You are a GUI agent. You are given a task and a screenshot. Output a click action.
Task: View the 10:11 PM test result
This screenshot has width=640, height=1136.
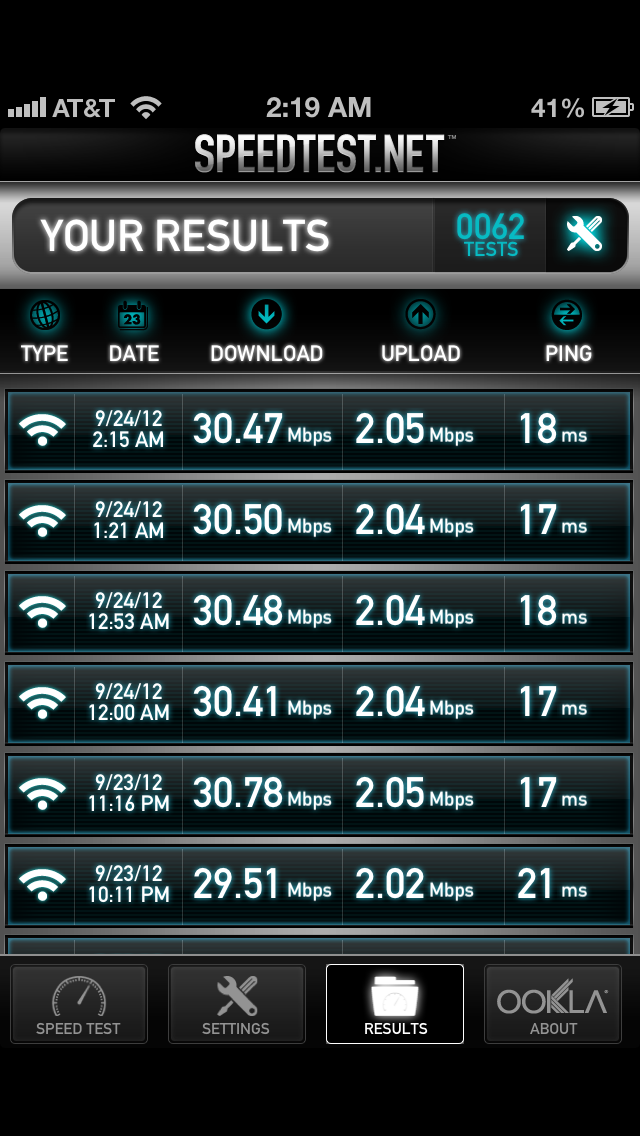tap(319, 886)
